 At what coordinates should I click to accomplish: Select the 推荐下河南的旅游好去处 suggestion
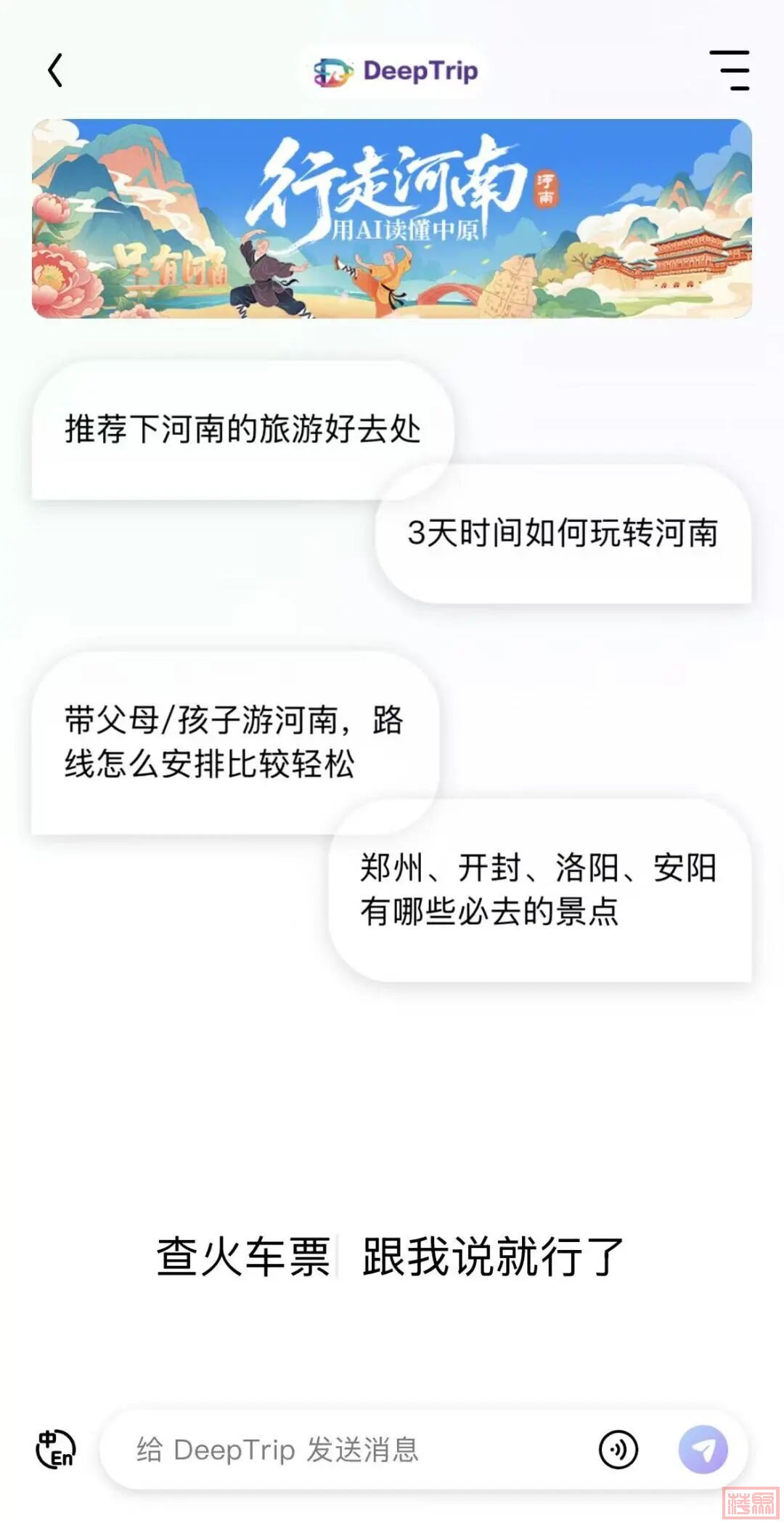click(242, 429)
